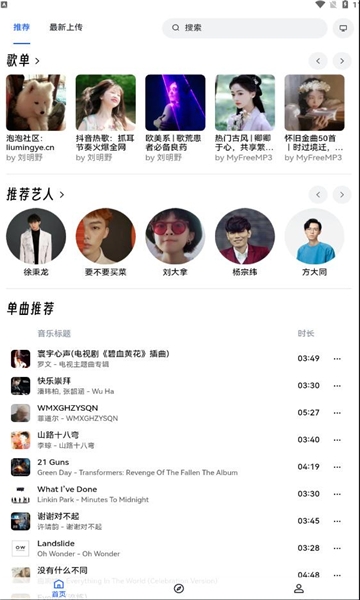Open artist 刘大拿
Viewport: 360px width, 600px height.
coord(175,242)
